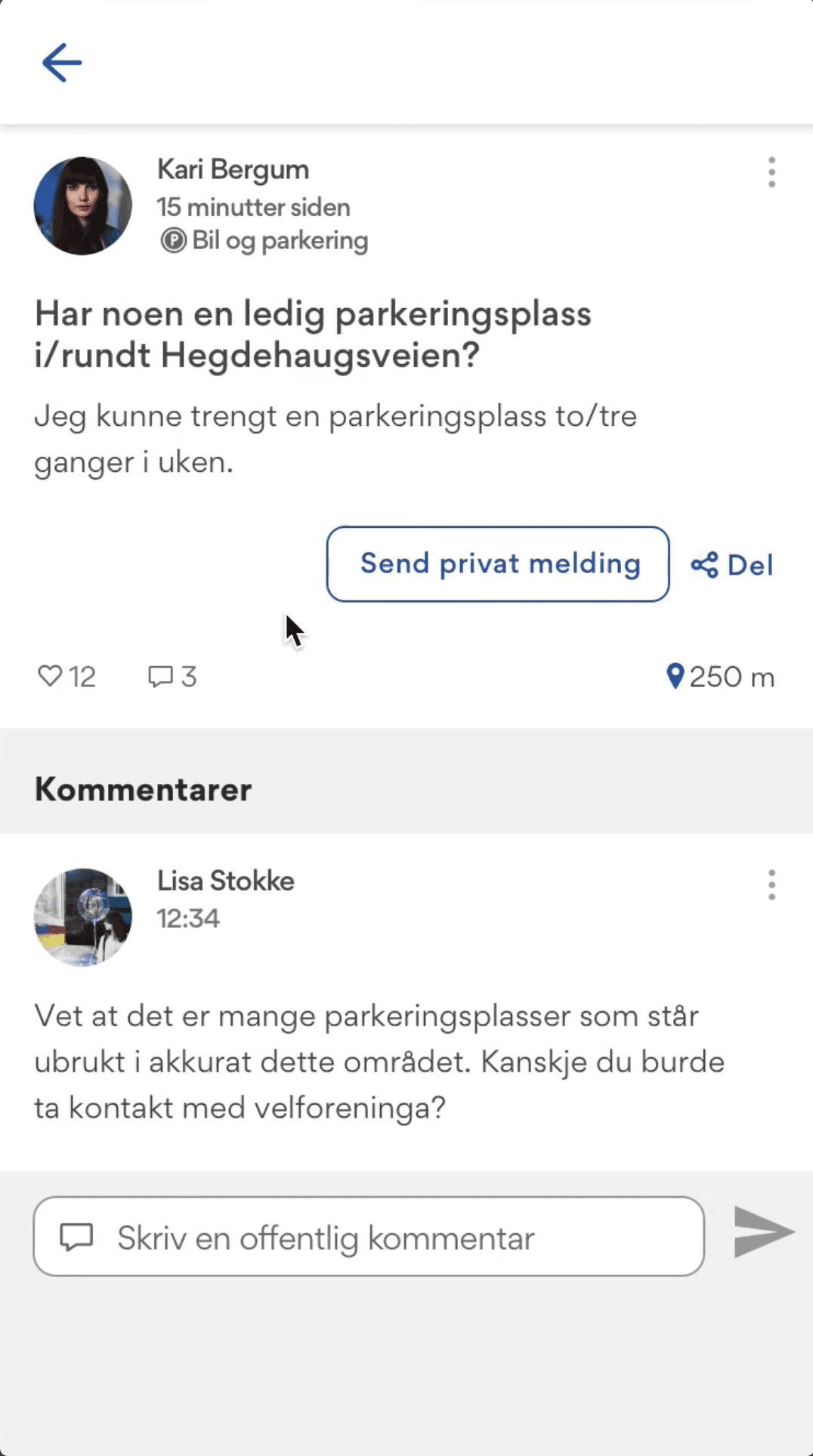Tap Send privat melding button
This screenshot has width=813, height=1456.
coord(498,564)
